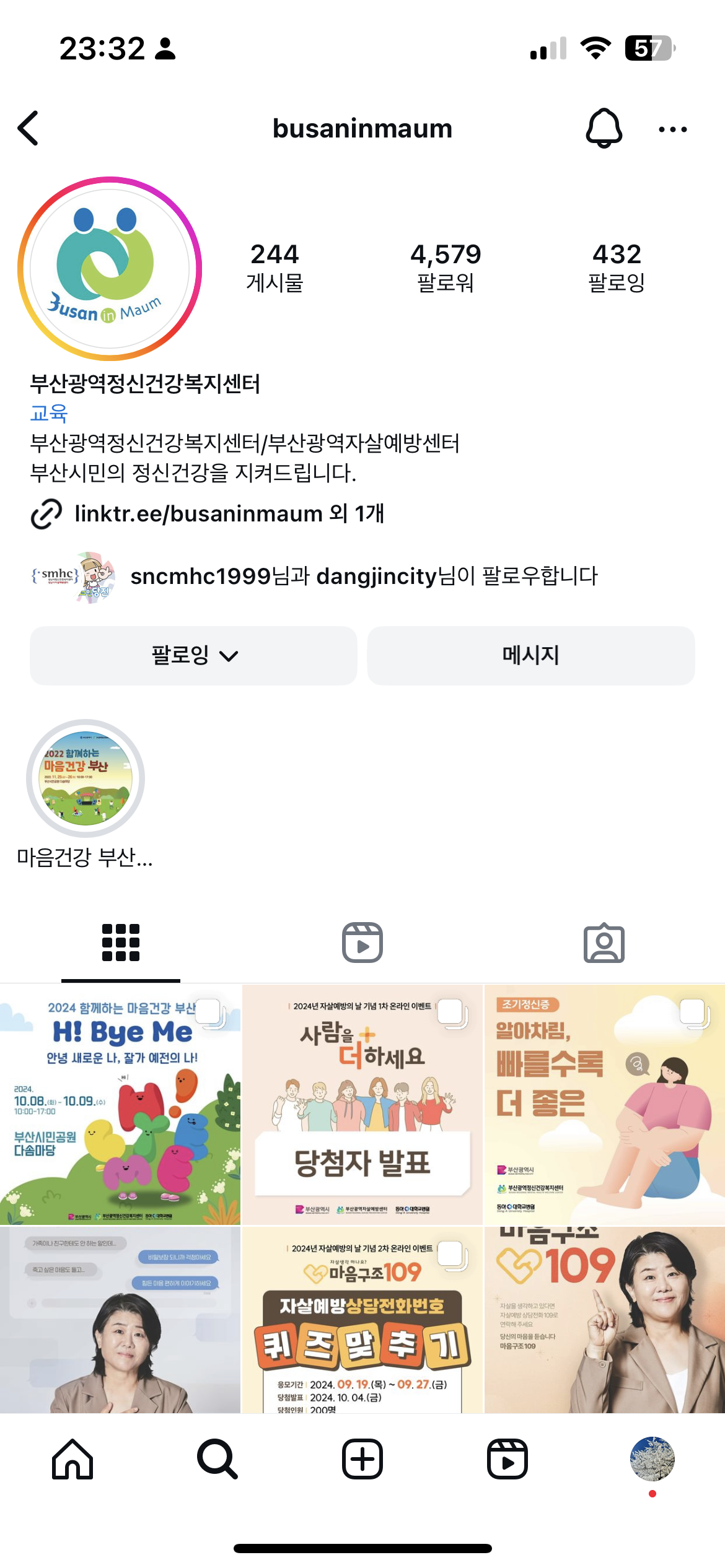
Task: Switch to the Reels tab on the profile
Action: pyautogui.click(x=362, y=943)
